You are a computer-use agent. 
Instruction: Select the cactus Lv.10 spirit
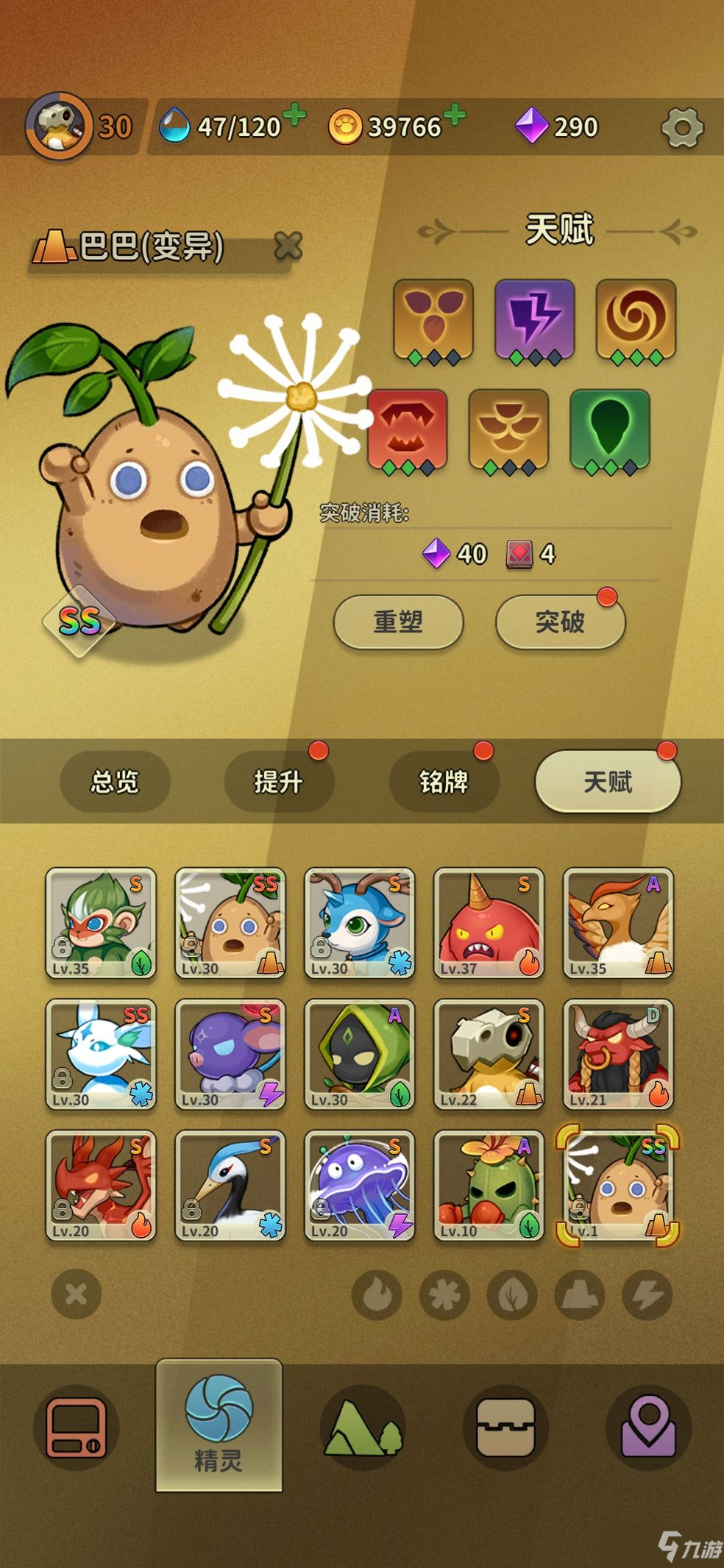click(489, 1186)
